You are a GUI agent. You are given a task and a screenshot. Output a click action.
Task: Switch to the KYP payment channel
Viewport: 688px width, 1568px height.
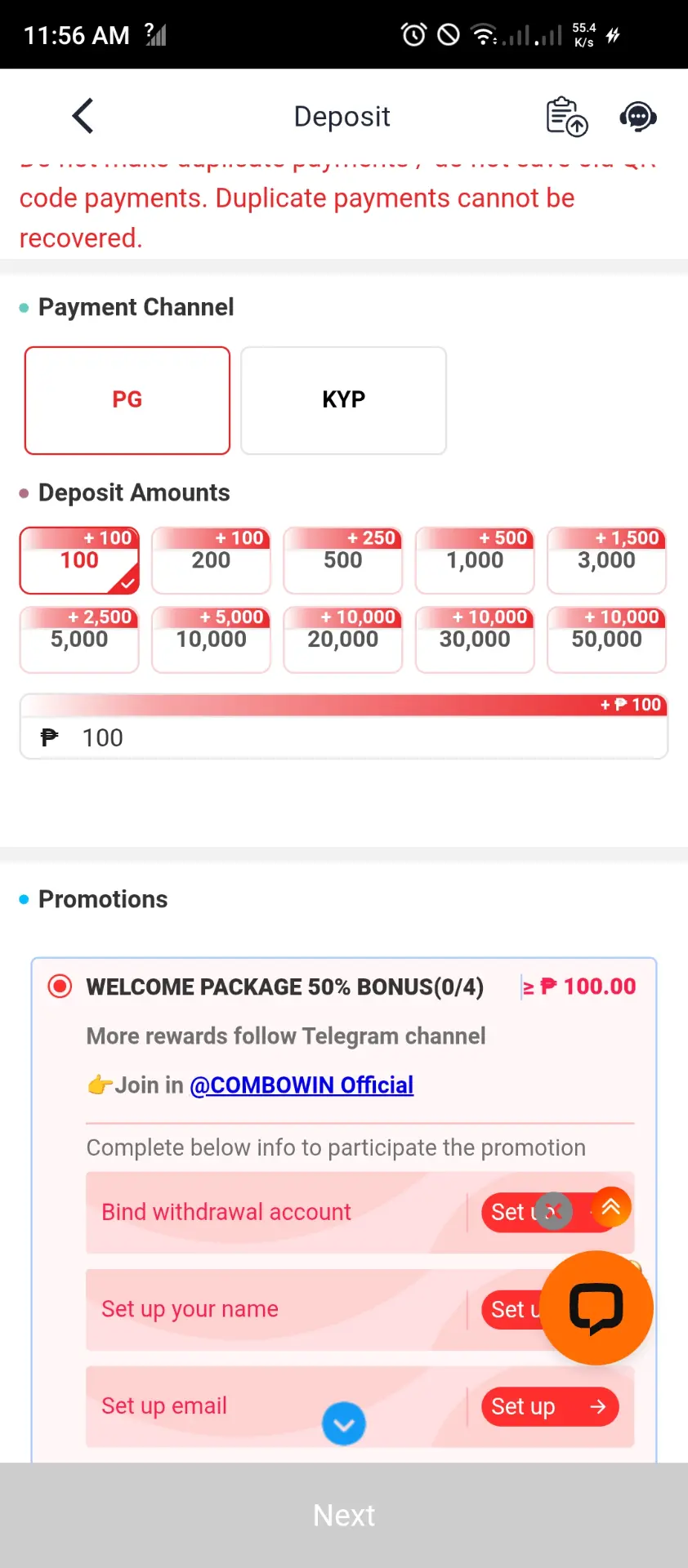[x=343, y=400]
